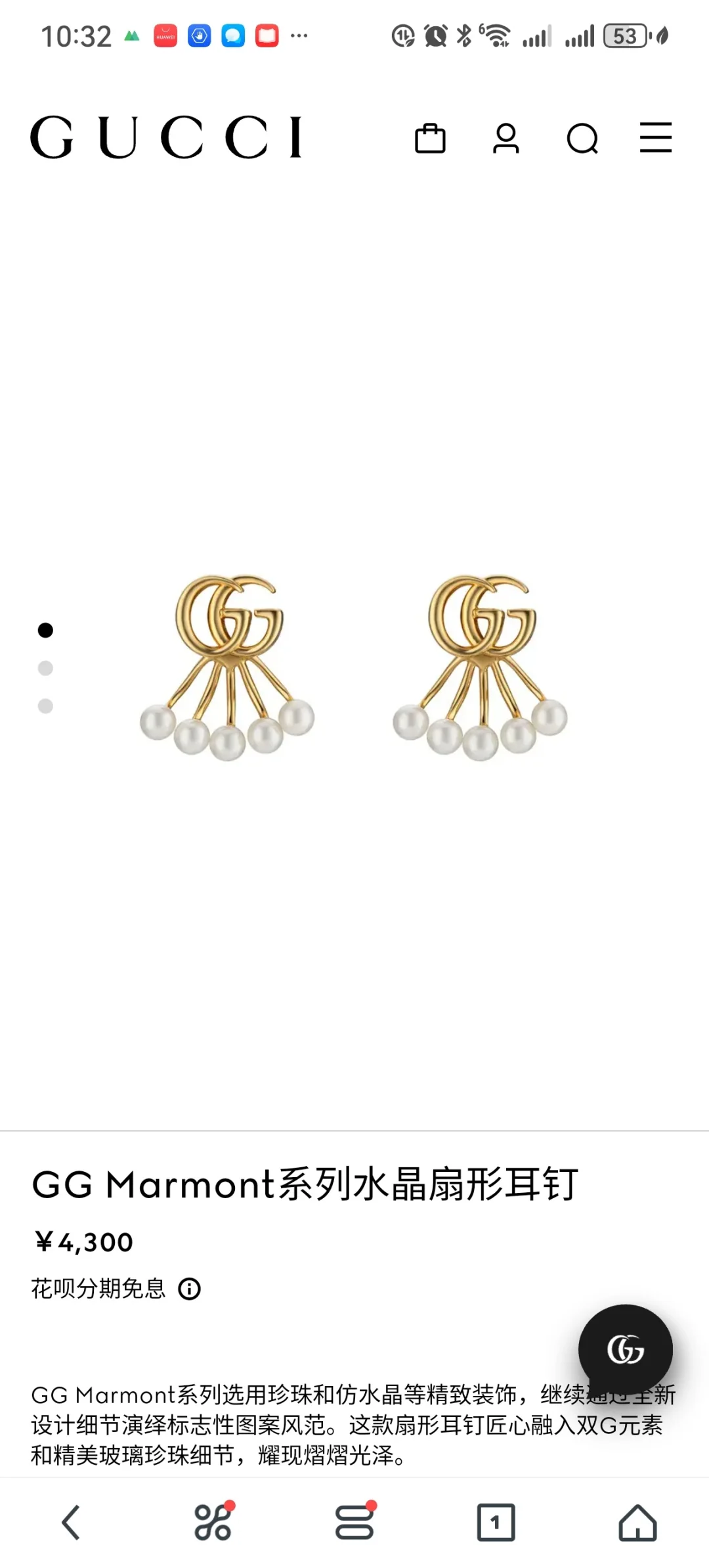Show Huabei installment info icon
Image resolution: width=709 pixels, height=1568 pixels.
click(190, 1289)
